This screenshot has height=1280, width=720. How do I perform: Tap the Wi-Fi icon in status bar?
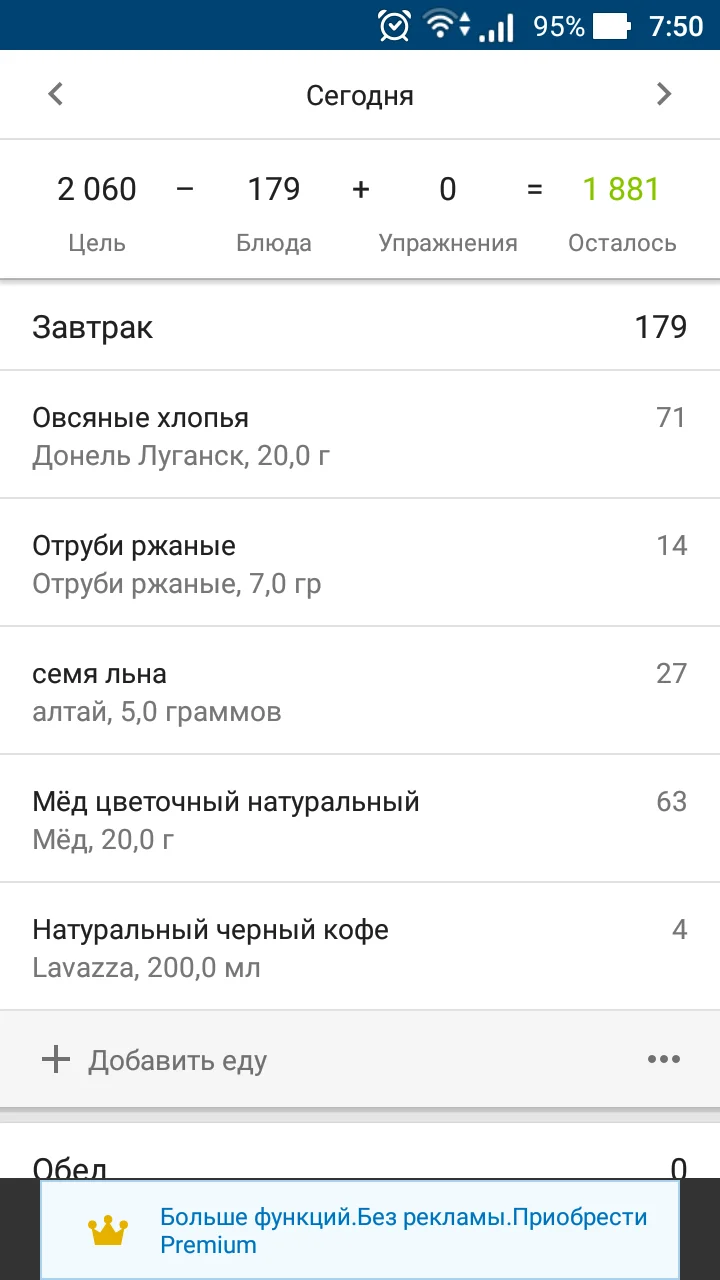pos(442,25)
